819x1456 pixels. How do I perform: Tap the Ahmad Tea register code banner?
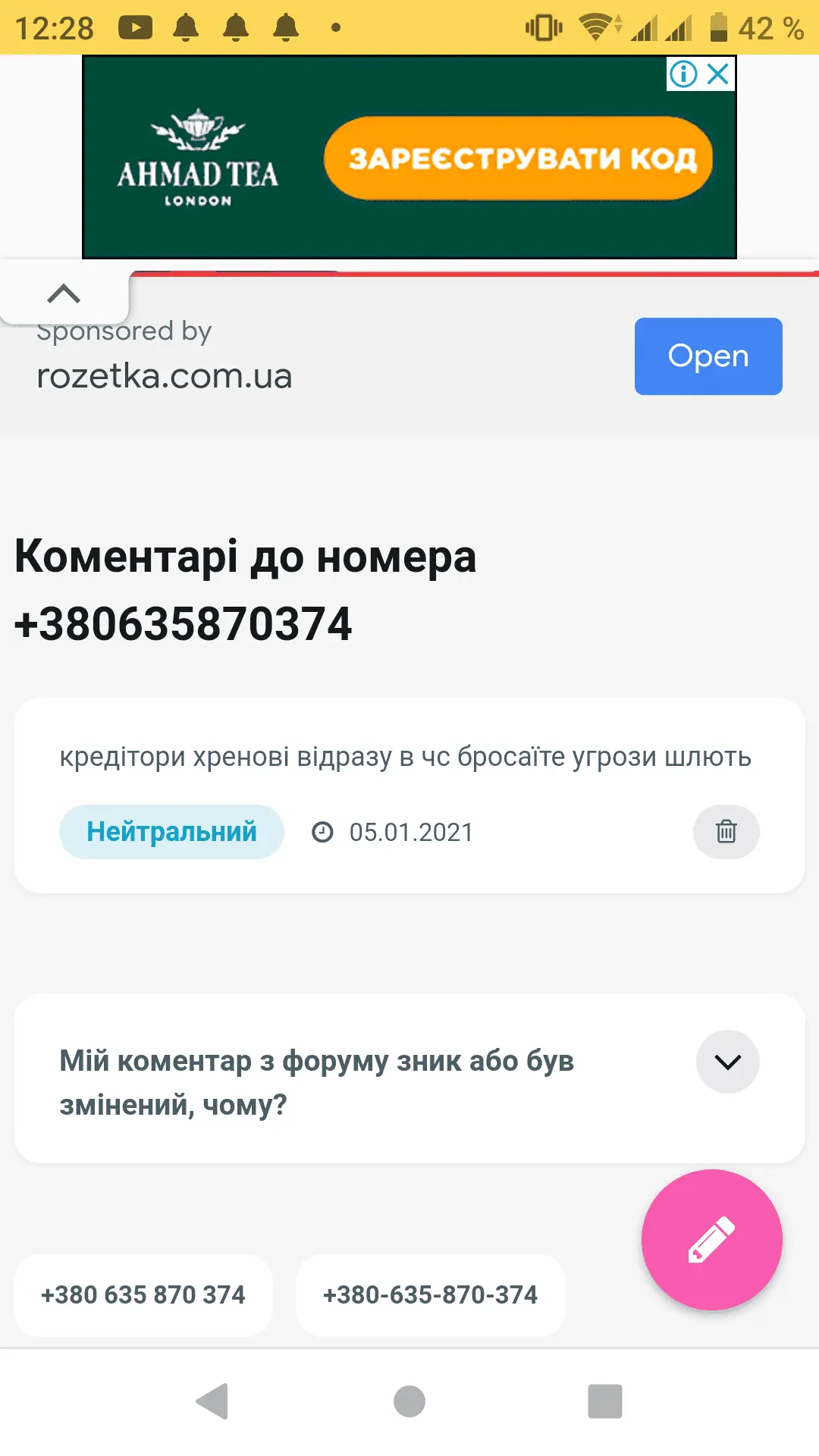pos(518,158)
